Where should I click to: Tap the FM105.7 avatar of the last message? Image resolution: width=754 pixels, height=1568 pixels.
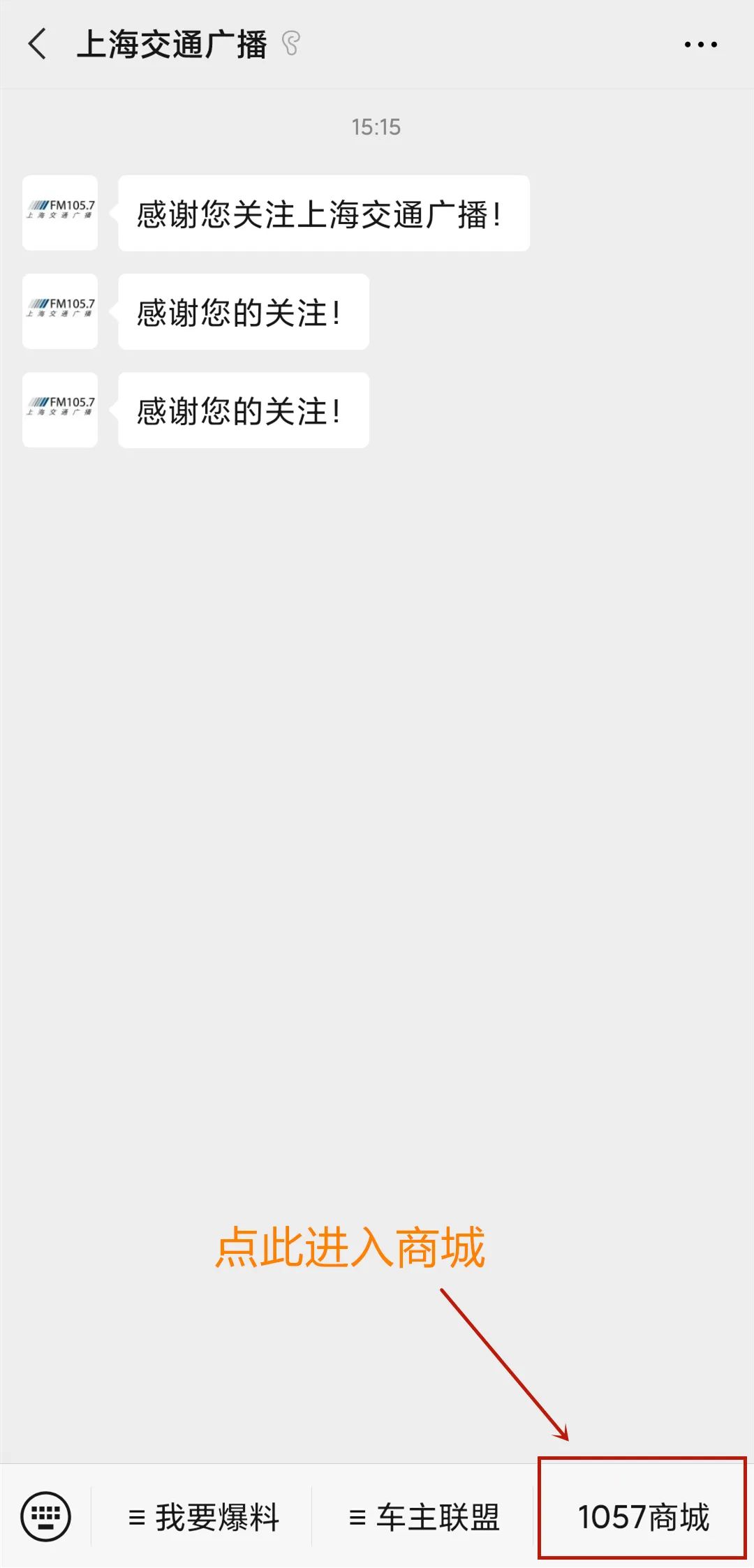(59, 410)
